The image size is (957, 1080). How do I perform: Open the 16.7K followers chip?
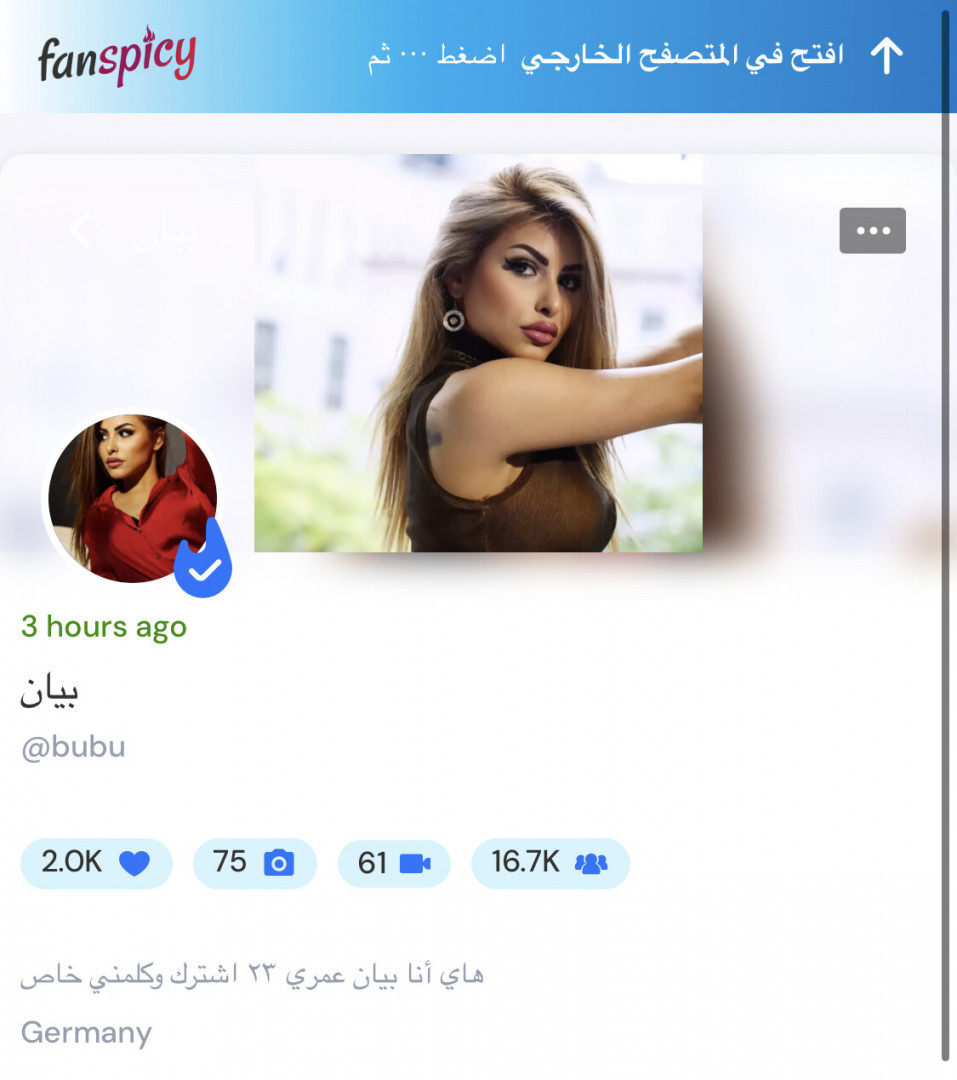pyautogui.click(x=549, y=863)
